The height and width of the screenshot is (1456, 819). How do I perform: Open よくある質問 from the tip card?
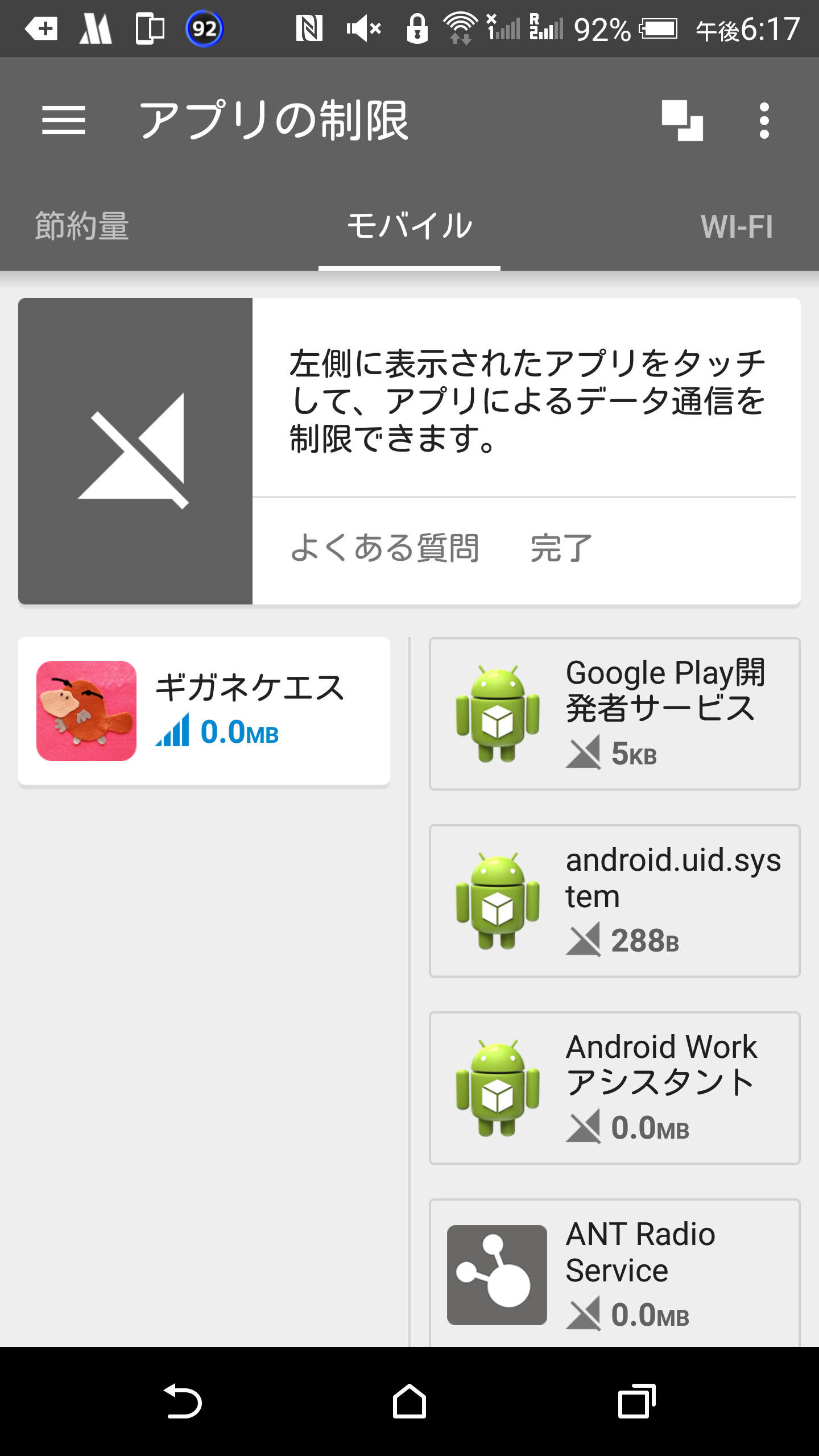pyautogui.click(x=384, y=548)
